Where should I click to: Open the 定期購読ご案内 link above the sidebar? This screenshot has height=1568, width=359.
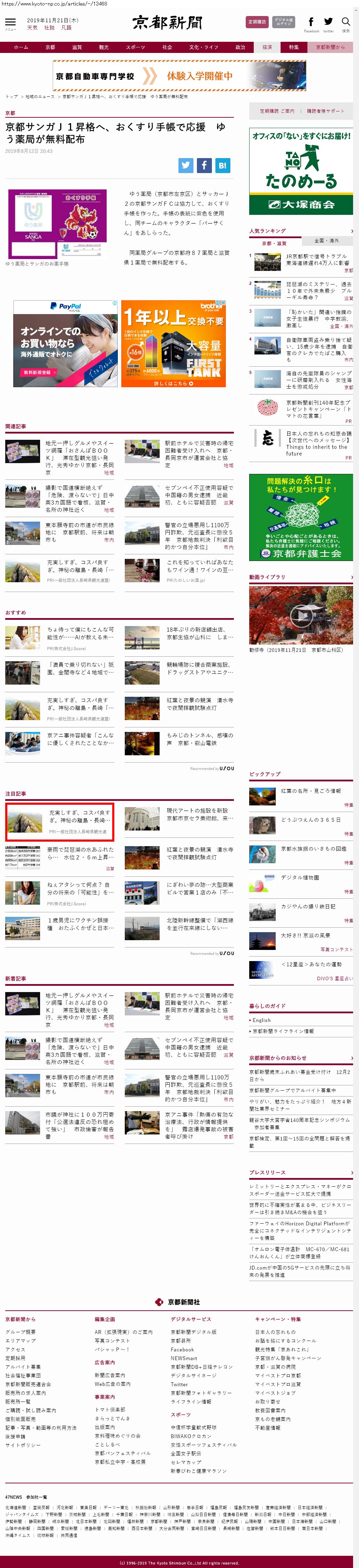coord(277,111)
